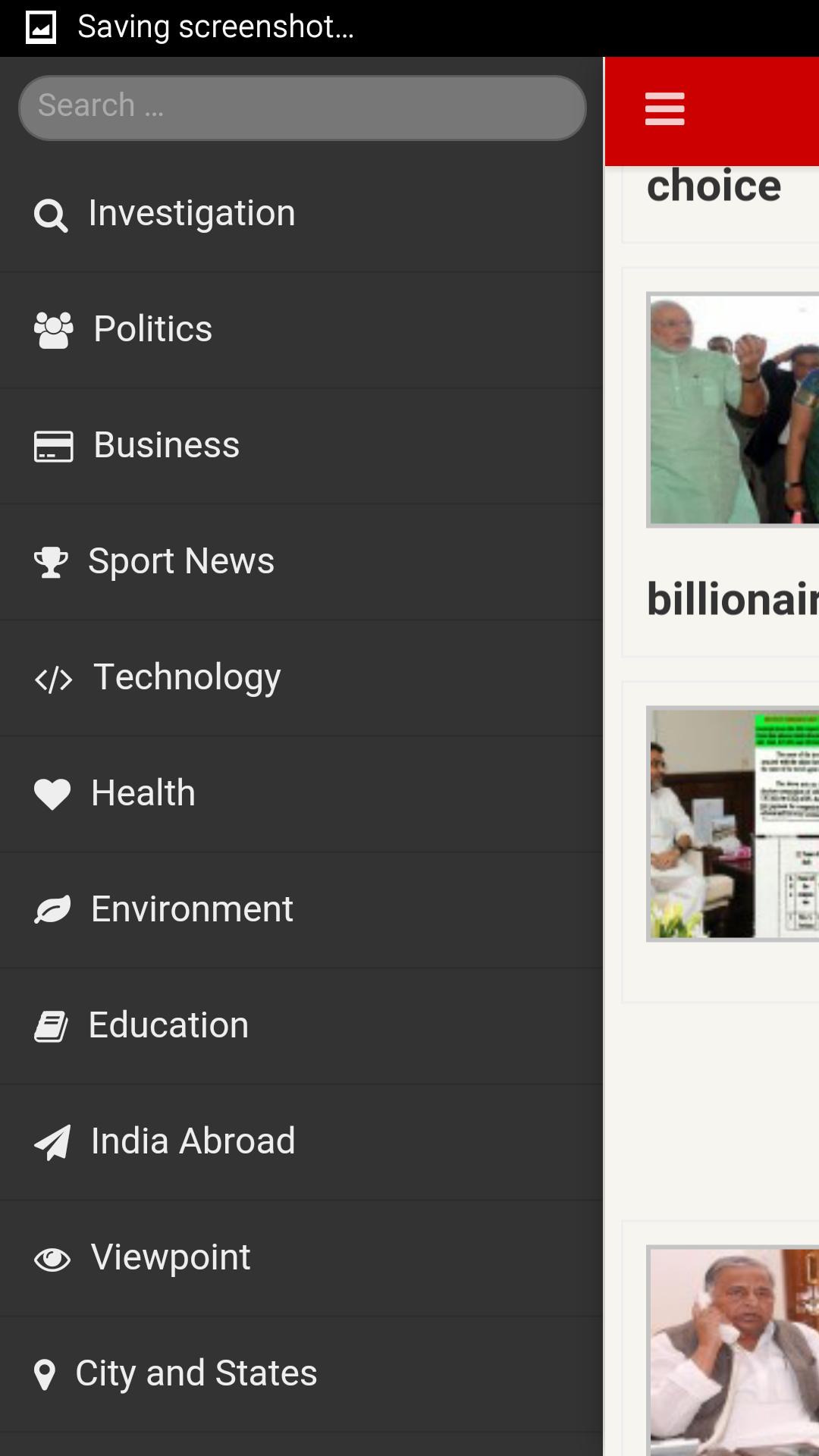Viewport: 819px width, 1456px height.
Task: Open the Health category
Action: pyautogui.click(x=143, y=793)
